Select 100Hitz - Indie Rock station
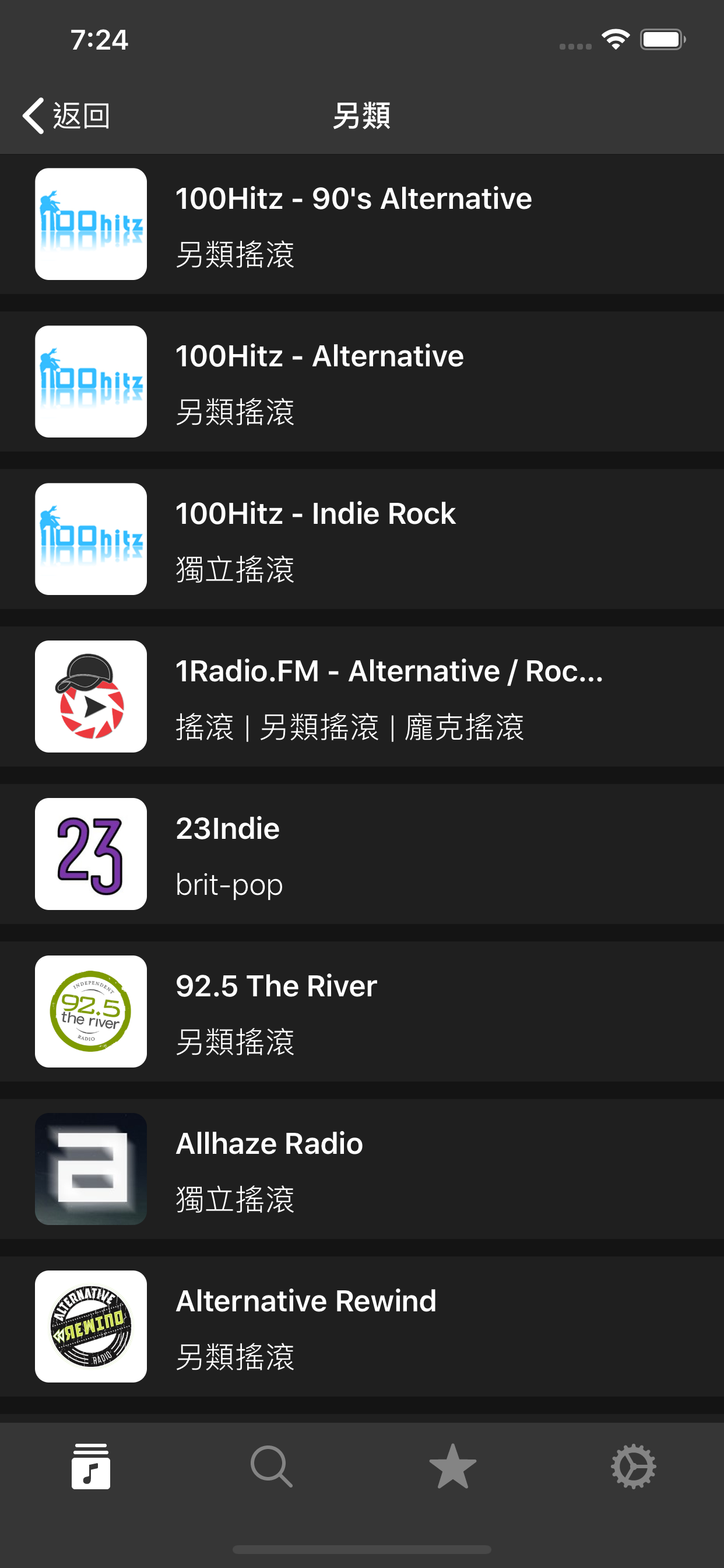This screenshot has width=724, height=1568. 362,540
